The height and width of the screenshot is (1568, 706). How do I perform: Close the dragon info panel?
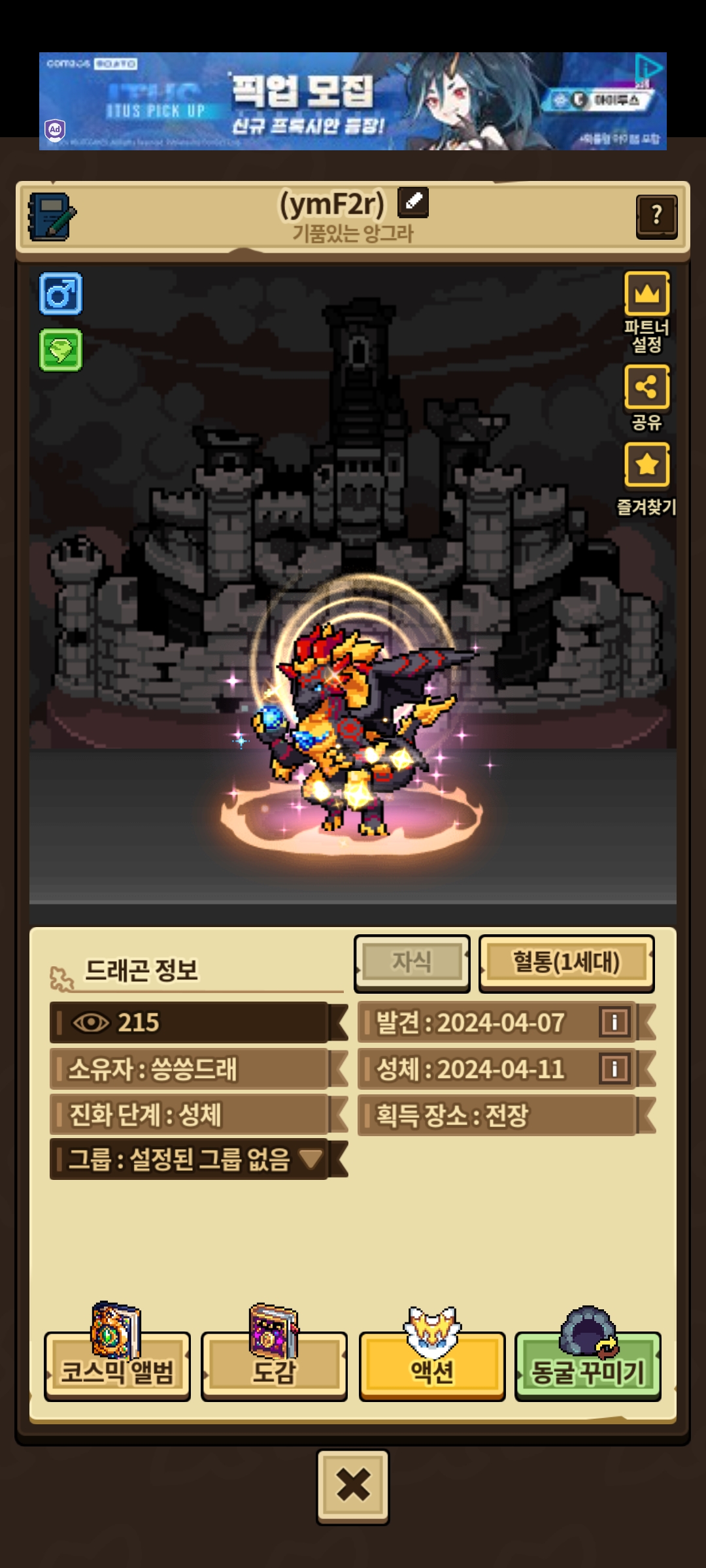[x=353, y=1486]
